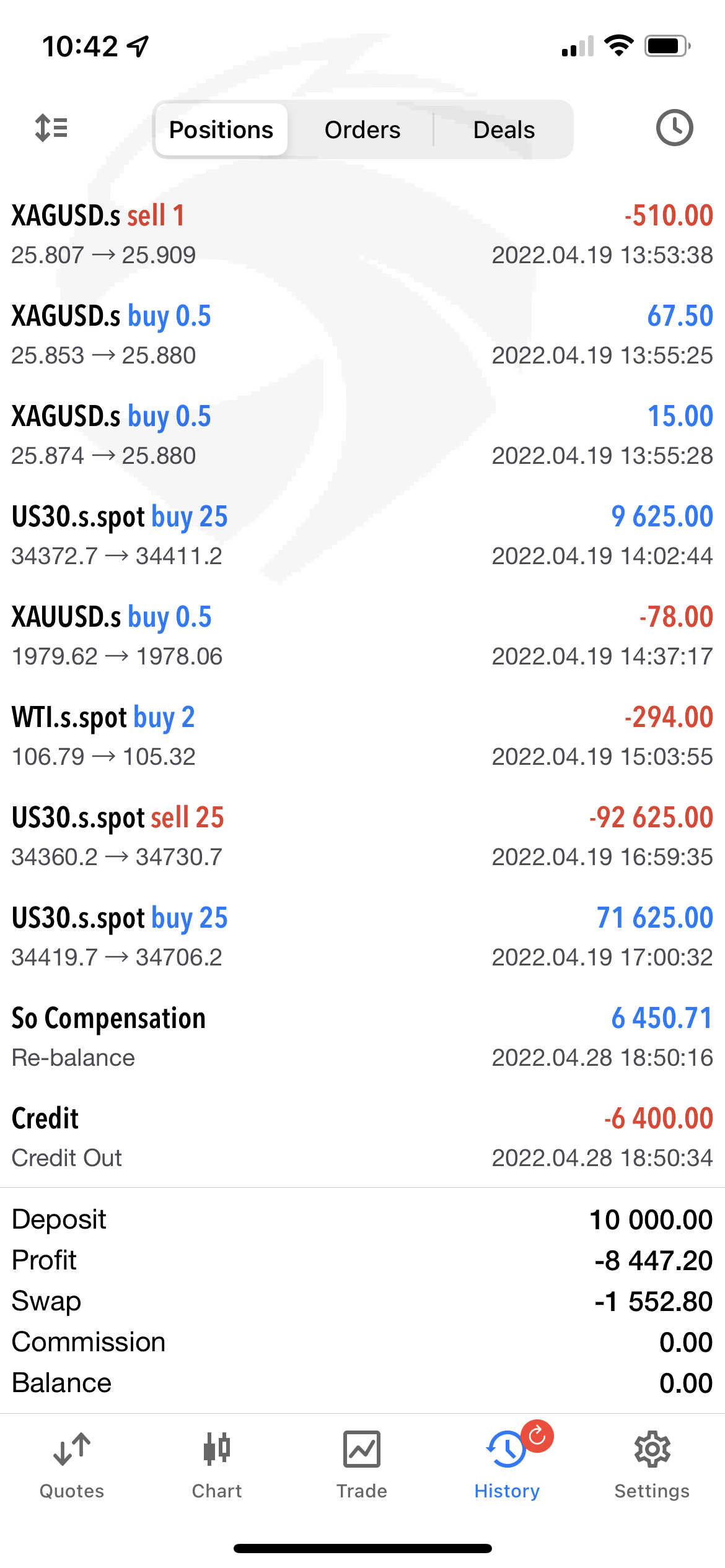Screen dimensions: 725x1568
Task: Open XAGUSD.s buy 0.5 with 67.50 profit
Action: pos(362,335)
